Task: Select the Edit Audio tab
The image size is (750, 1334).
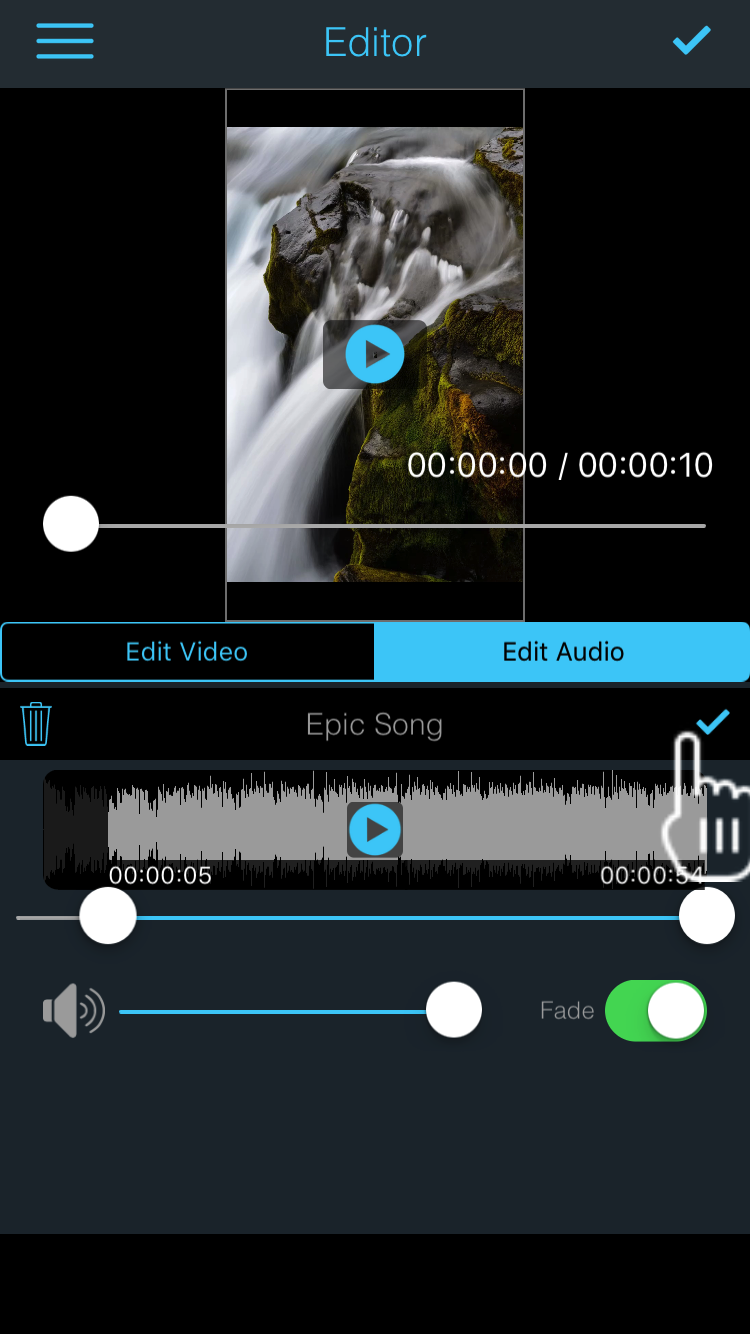Action: pyautogui.click(x=562, y=652)
